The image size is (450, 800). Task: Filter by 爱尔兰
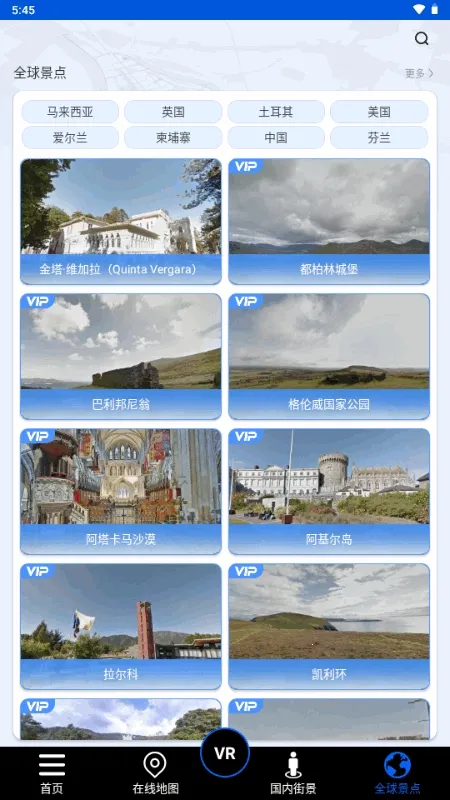tap(70, 138)
